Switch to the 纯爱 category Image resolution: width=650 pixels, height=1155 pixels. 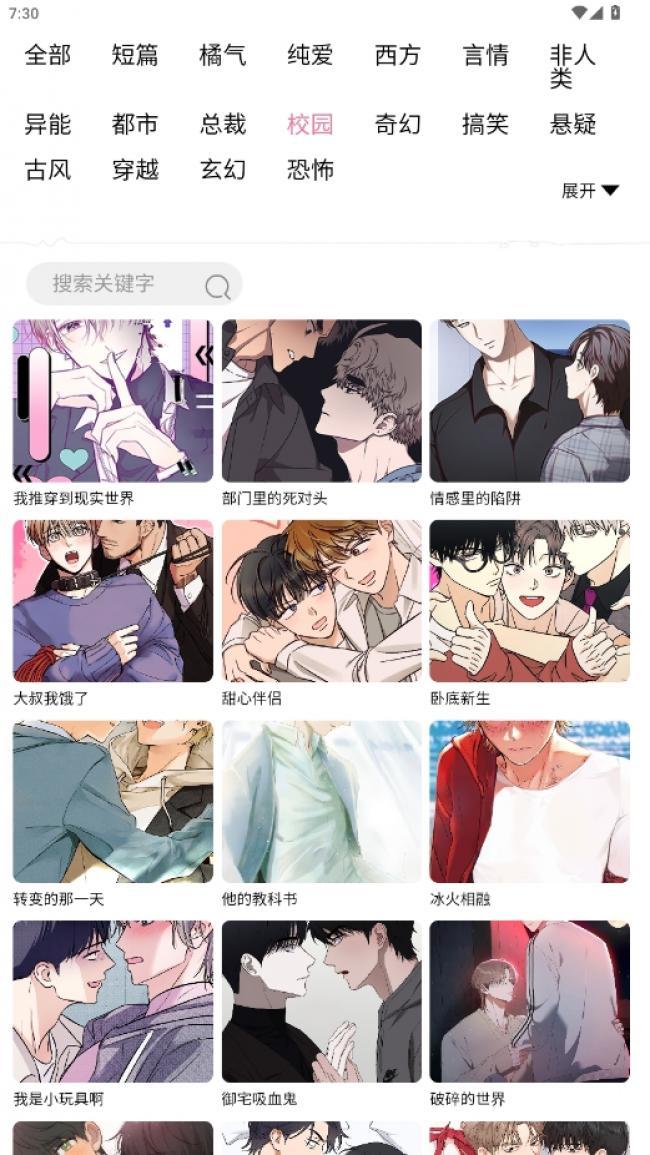[x=310, y=55]
